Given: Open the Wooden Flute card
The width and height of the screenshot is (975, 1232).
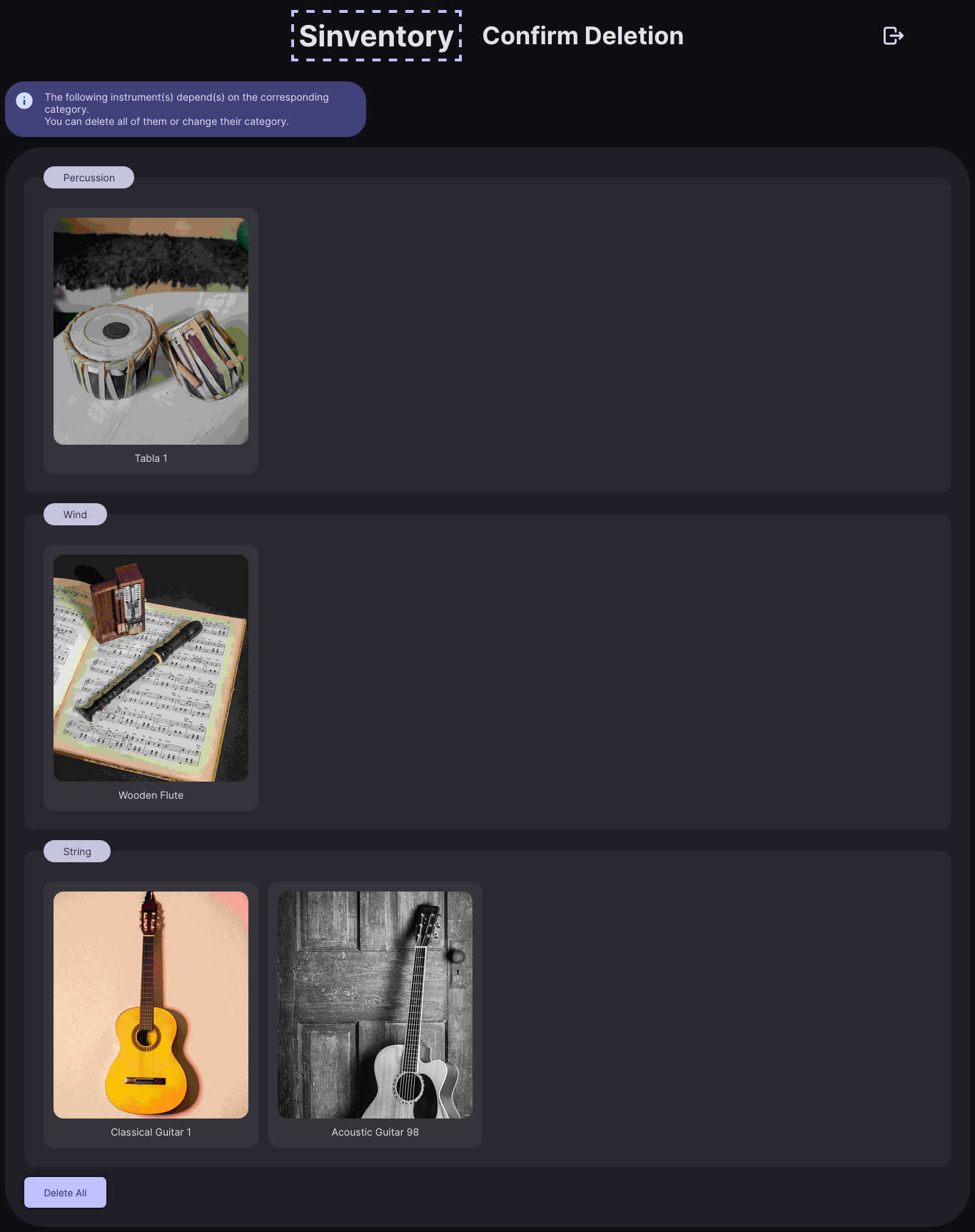Looking at the screenshot, I should pyautogui.click(x=151, y=677).
